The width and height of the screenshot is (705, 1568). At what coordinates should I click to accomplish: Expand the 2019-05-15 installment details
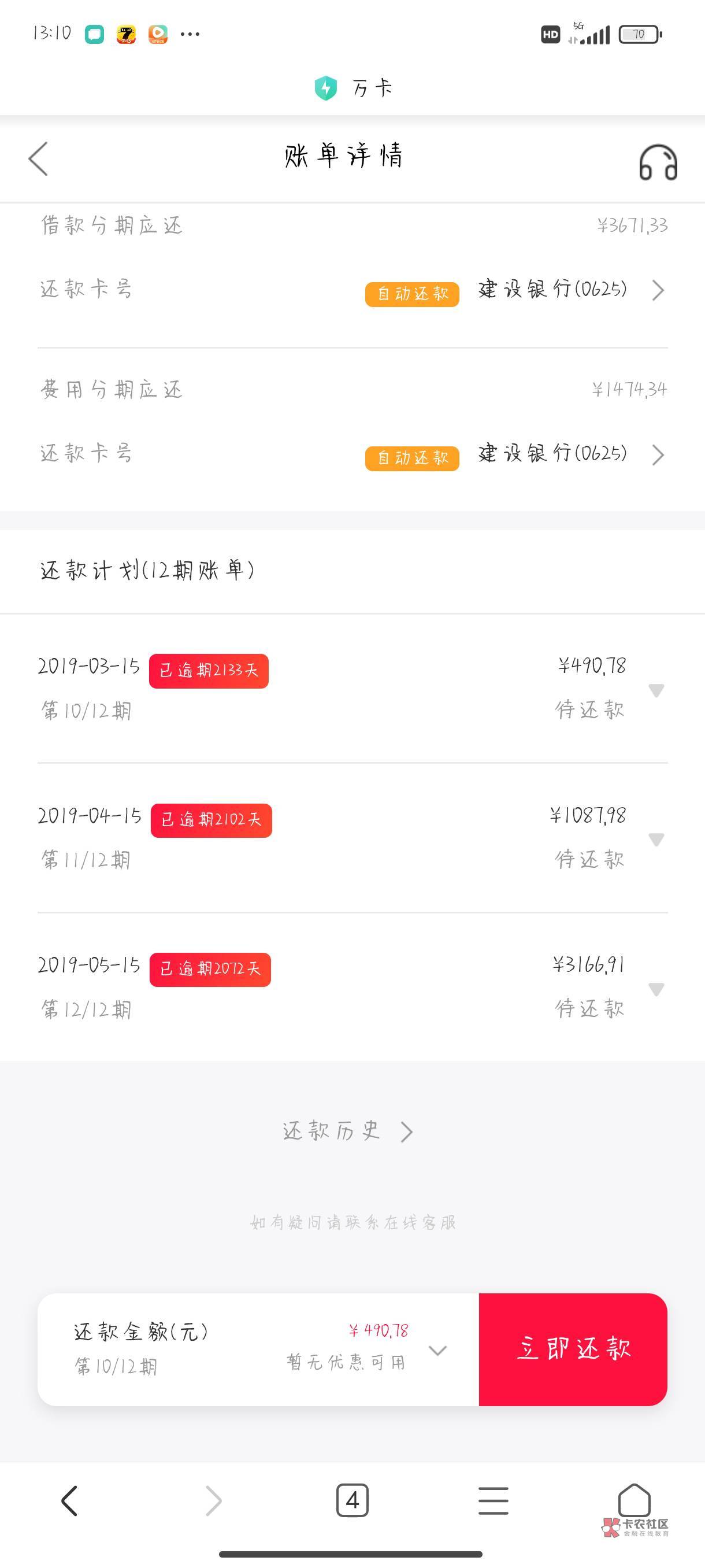pos(656,989)
